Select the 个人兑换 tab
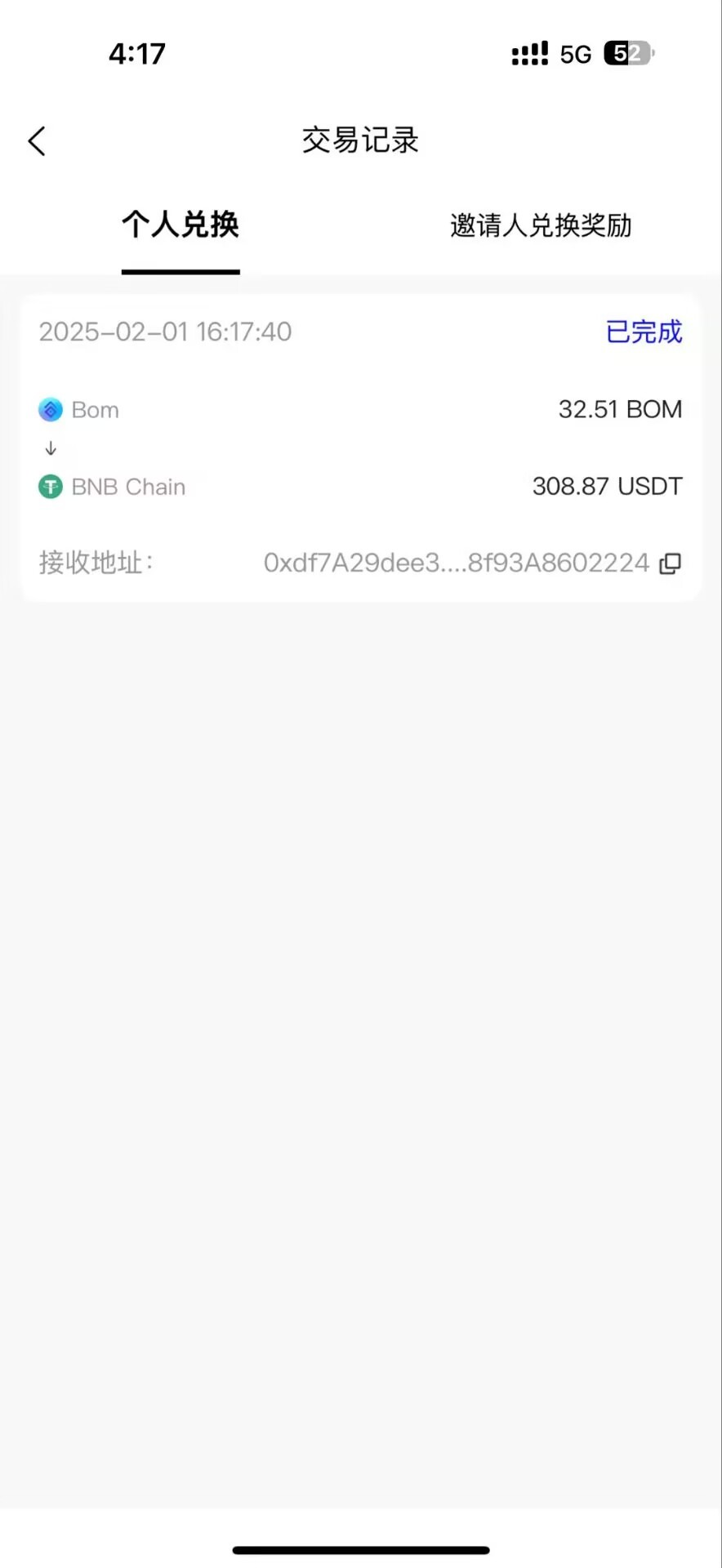This screenshot has height=1568, width=722. 180,225
